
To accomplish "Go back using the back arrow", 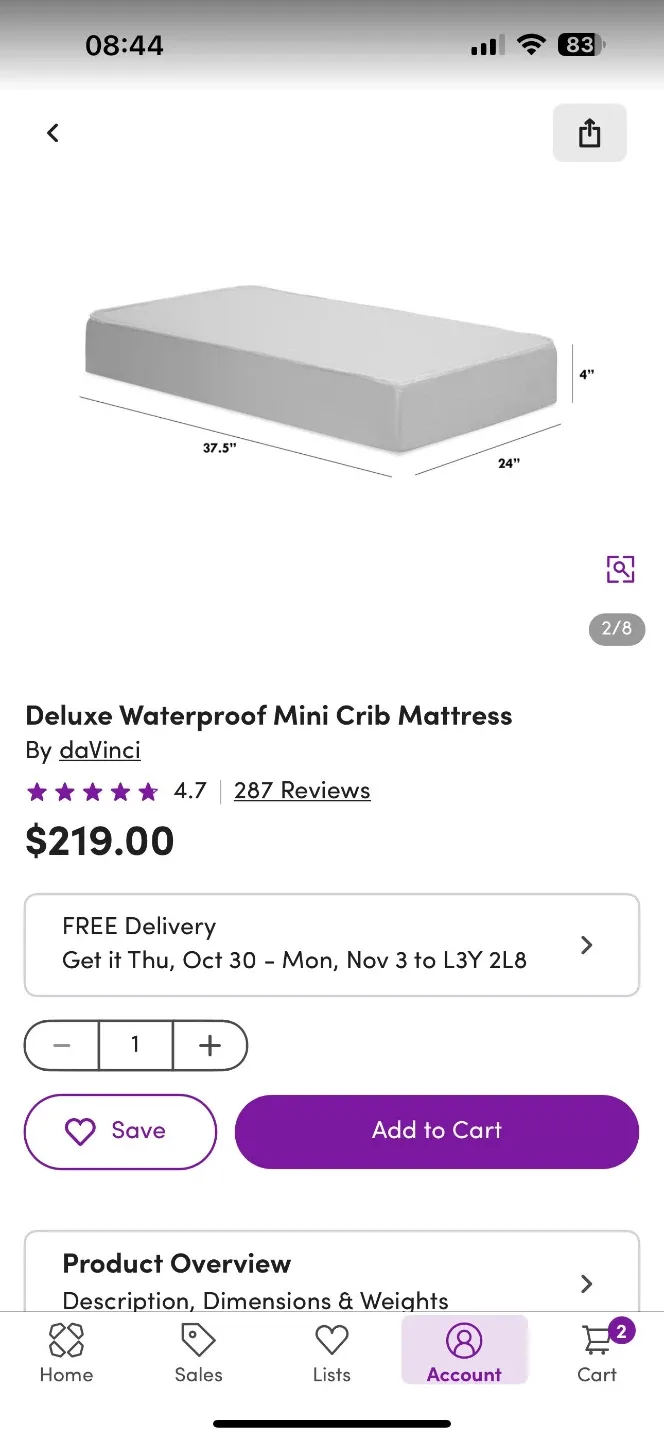I will (53, 133).
